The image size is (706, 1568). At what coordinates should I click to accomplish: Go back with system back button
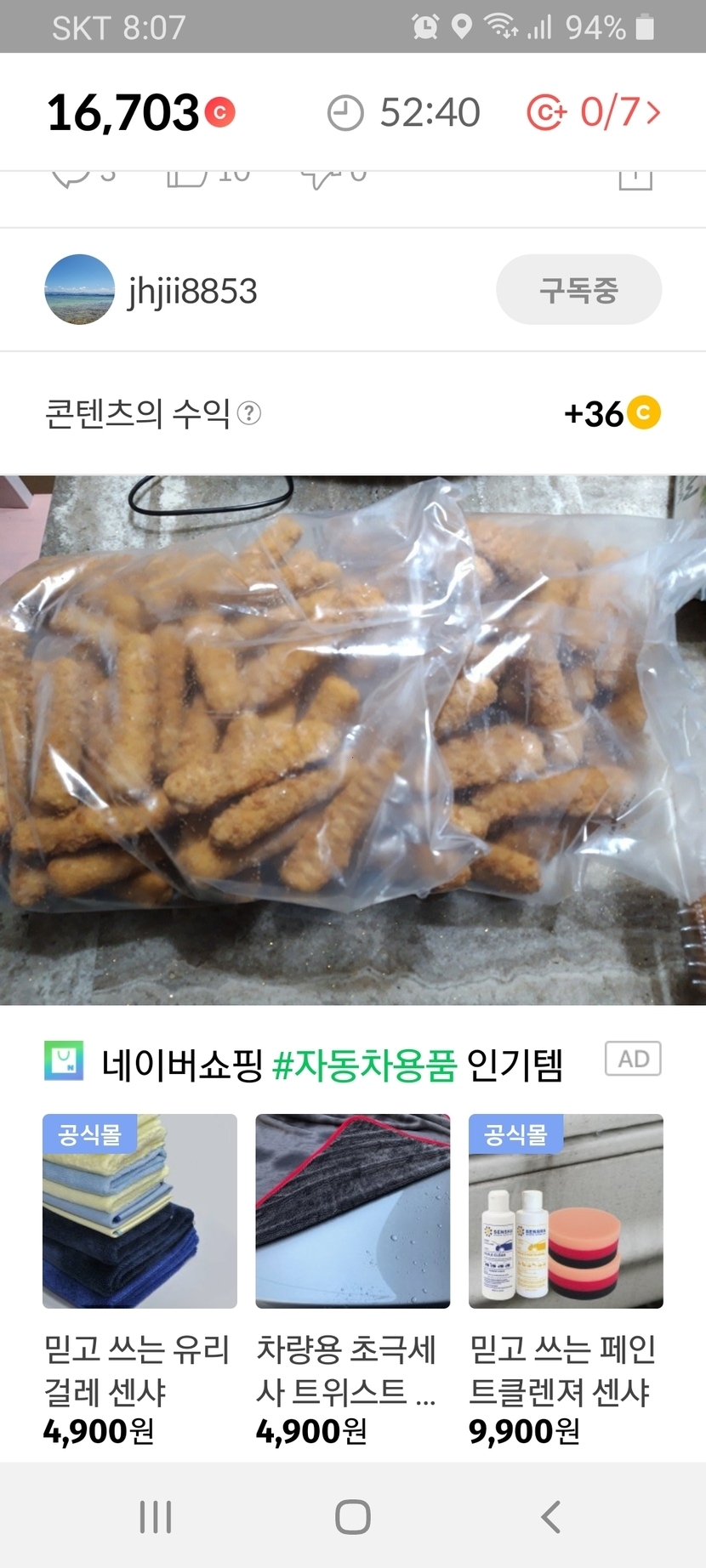(551, 1516)
